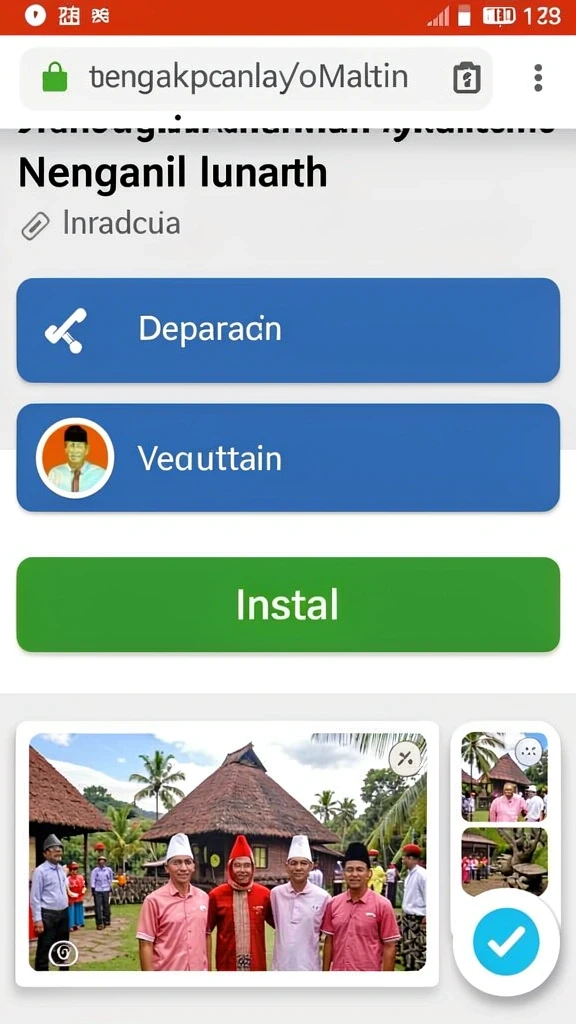The image size is (576, 1024).
Task: Tap the blue checkmark floating button
Action: 506,942
